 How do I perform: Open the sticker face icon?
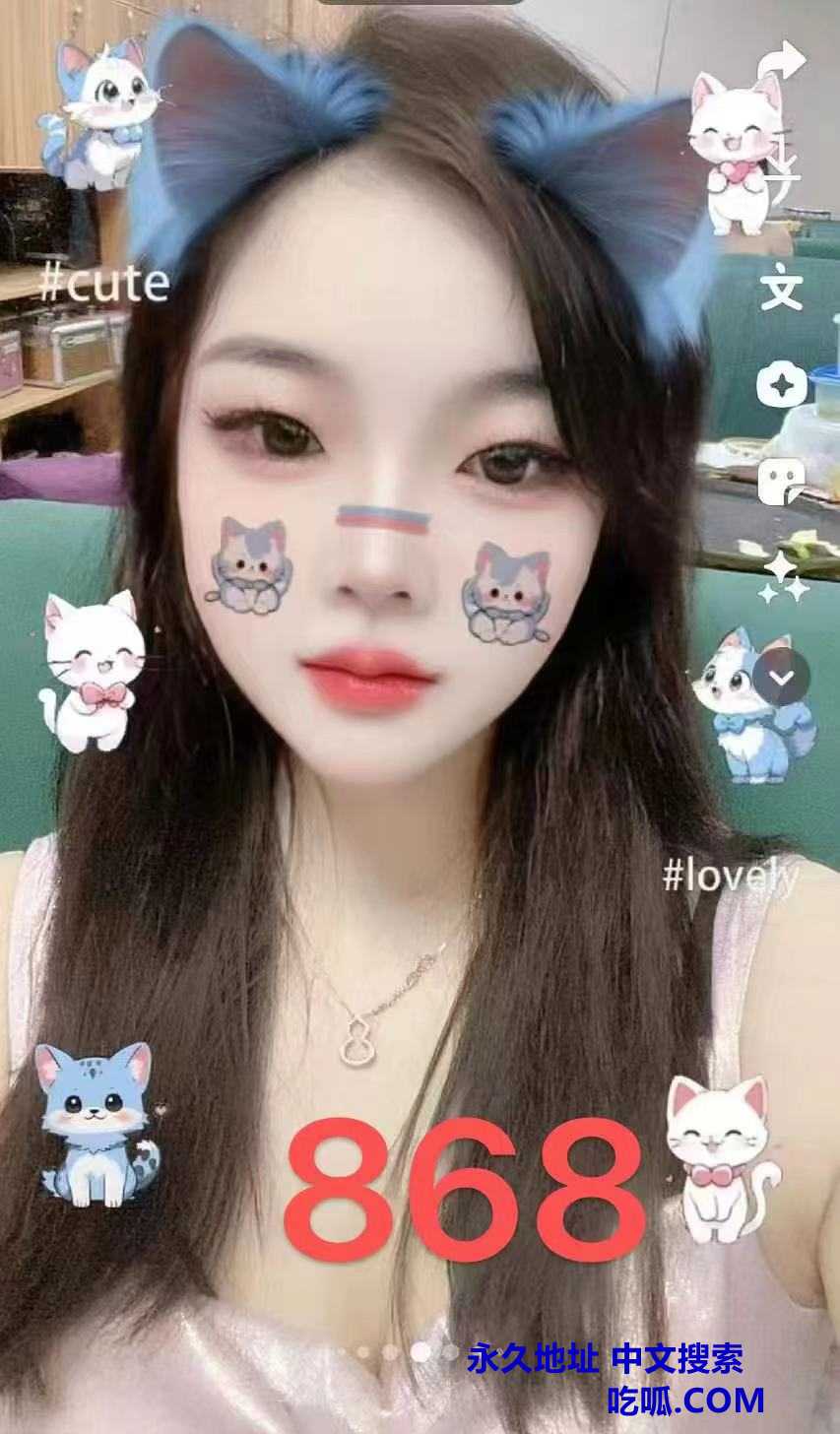click(782, 483)
